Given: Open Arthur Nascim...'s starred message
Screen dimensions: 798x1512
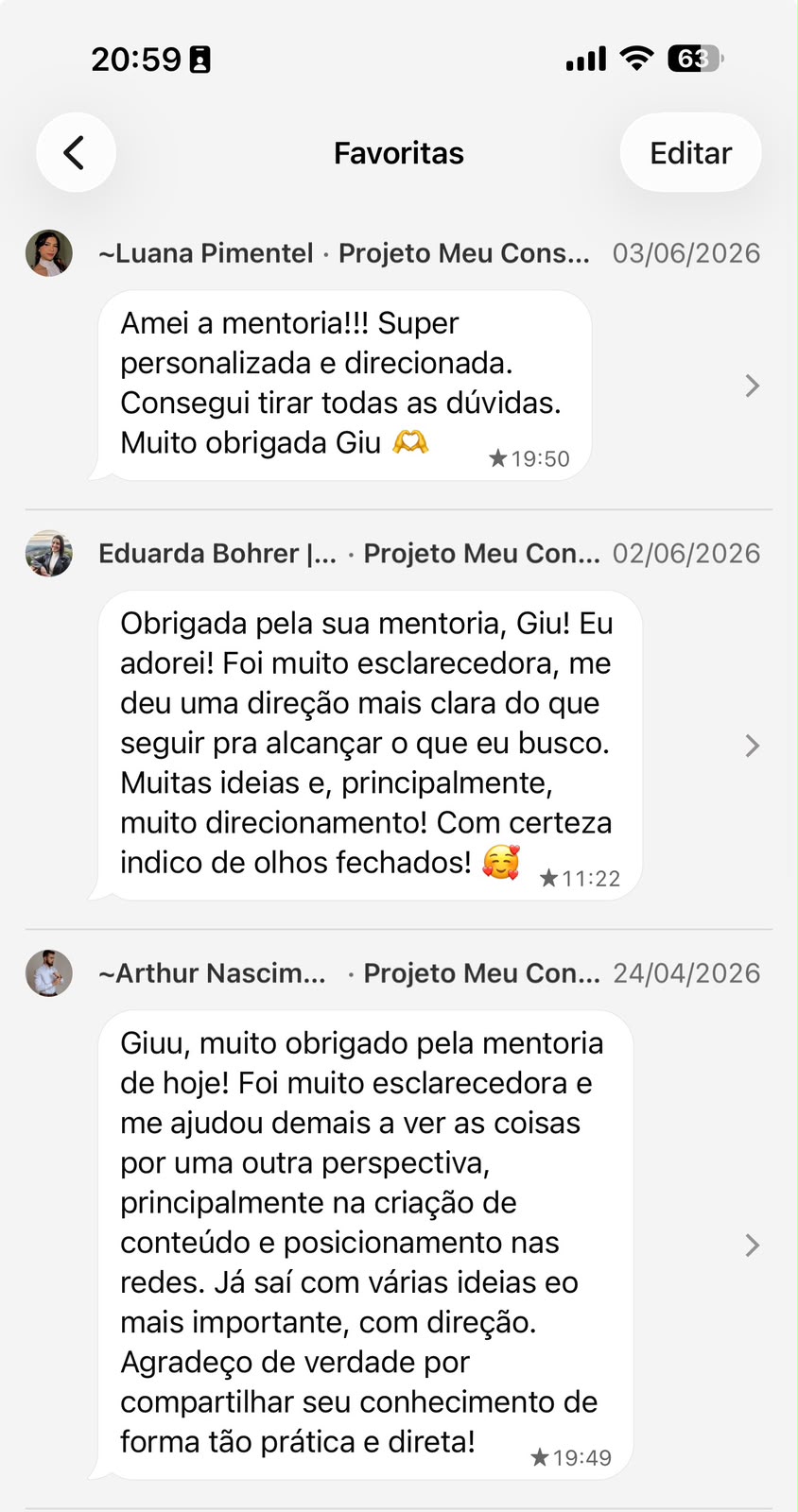Looking at the screenshot, I should 364,1245.
